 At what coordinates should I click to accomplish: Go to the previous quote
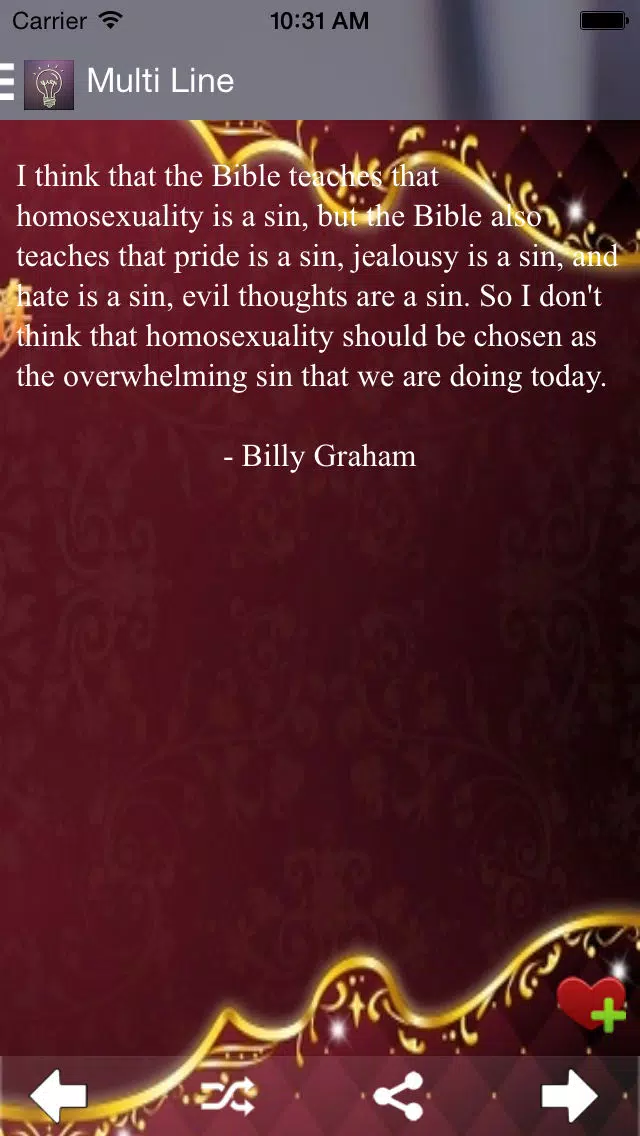[x=57, y=1096]
